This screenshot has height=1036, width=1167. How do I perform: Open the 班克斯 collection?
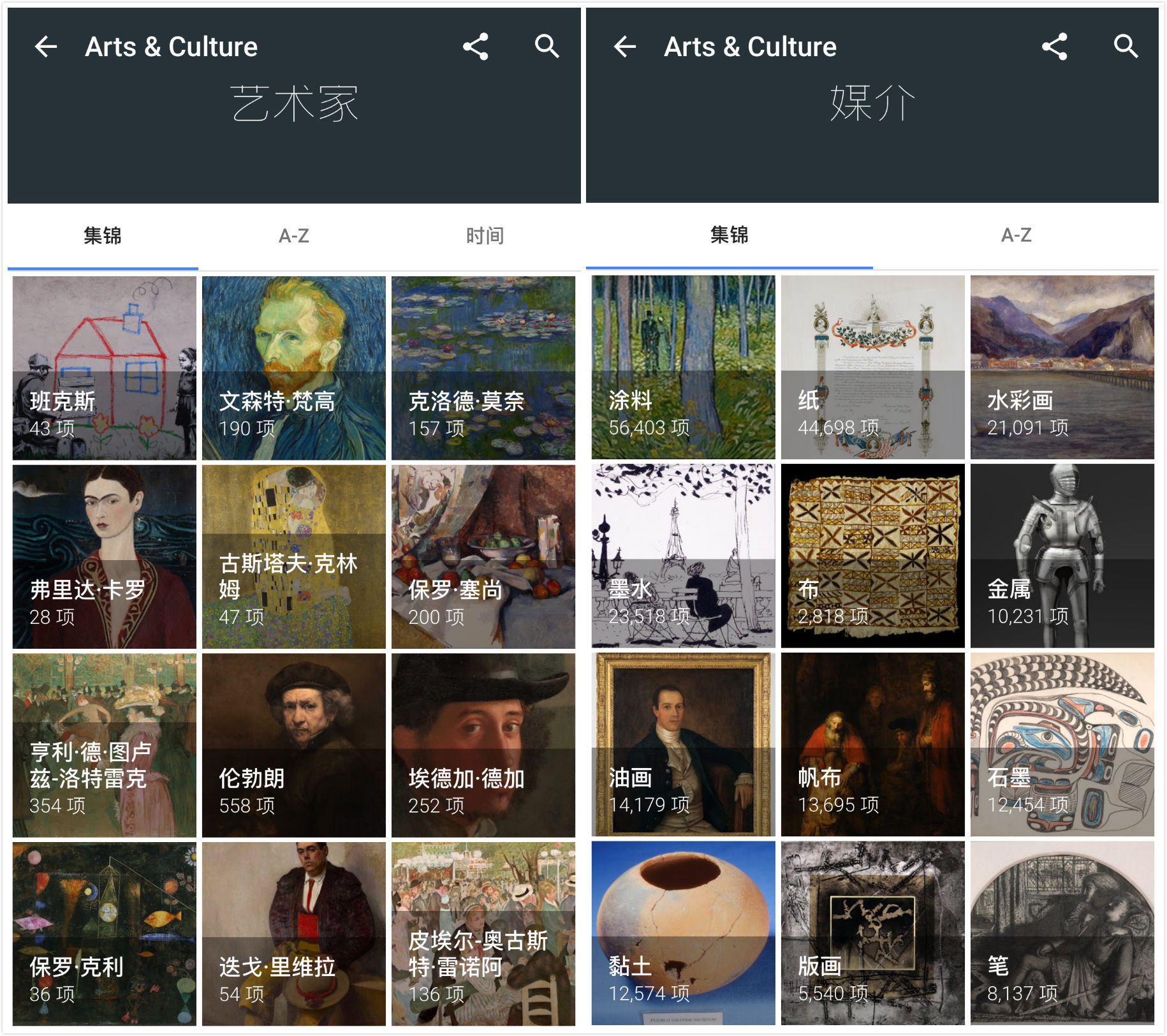(104, 368)
